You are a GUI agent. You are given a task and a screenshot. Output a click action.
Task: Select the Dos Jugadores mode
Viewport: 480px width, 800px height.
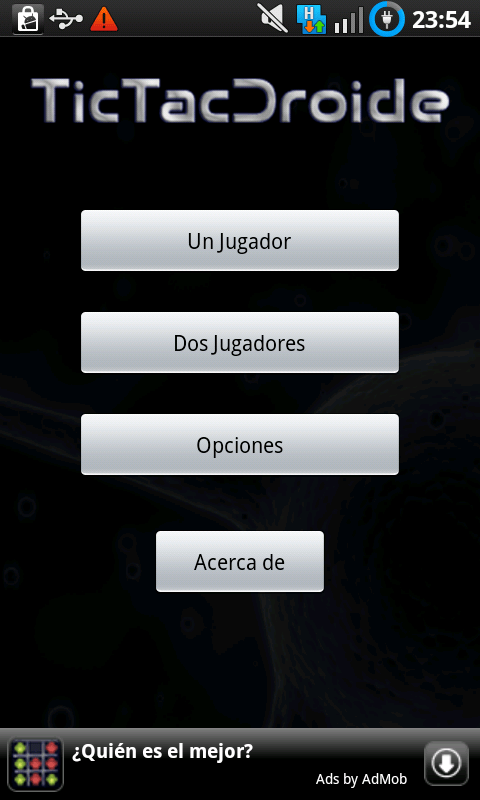click(x=240, y=342)
